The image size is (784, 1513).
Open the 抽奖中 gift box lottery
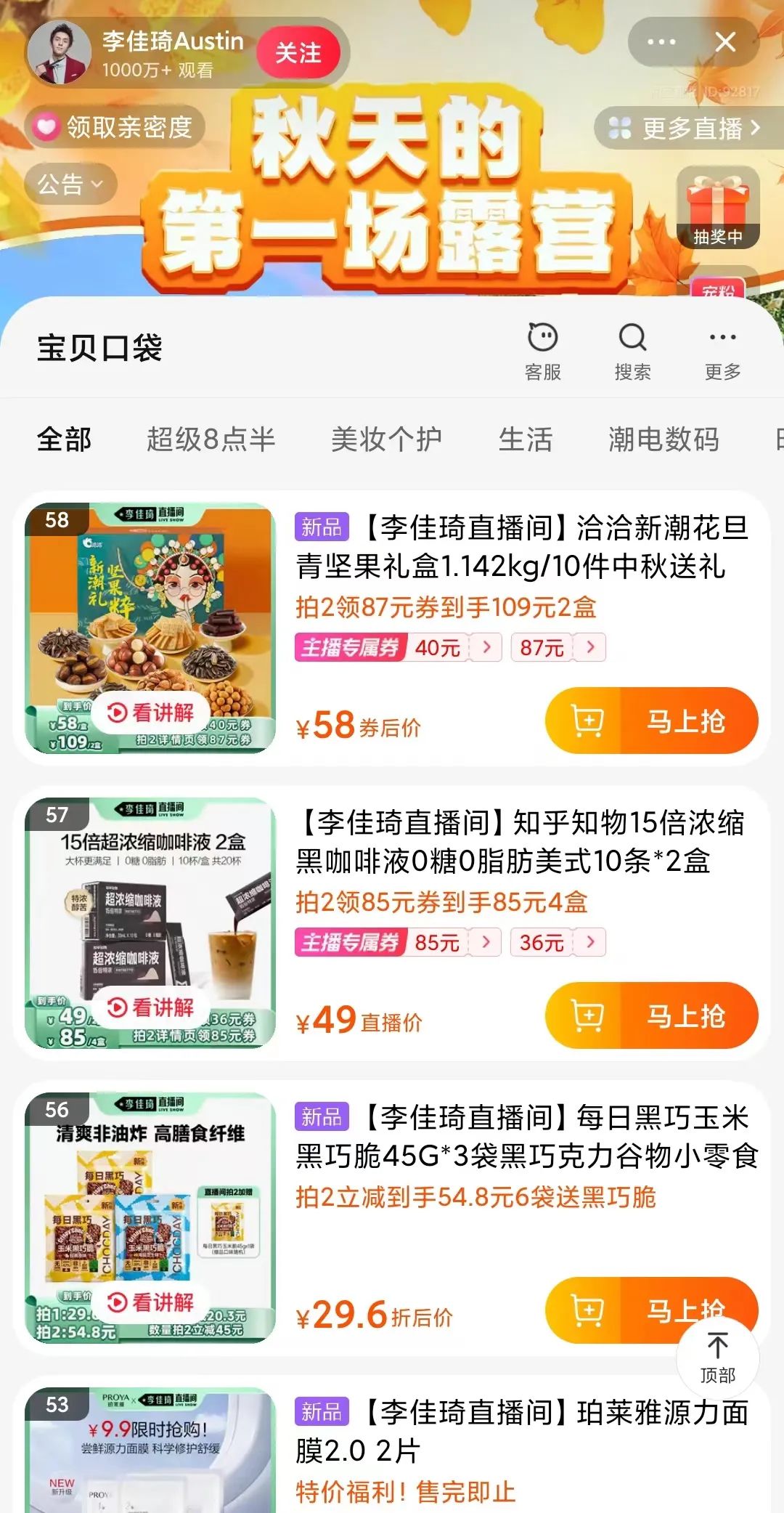click(717, 208)
